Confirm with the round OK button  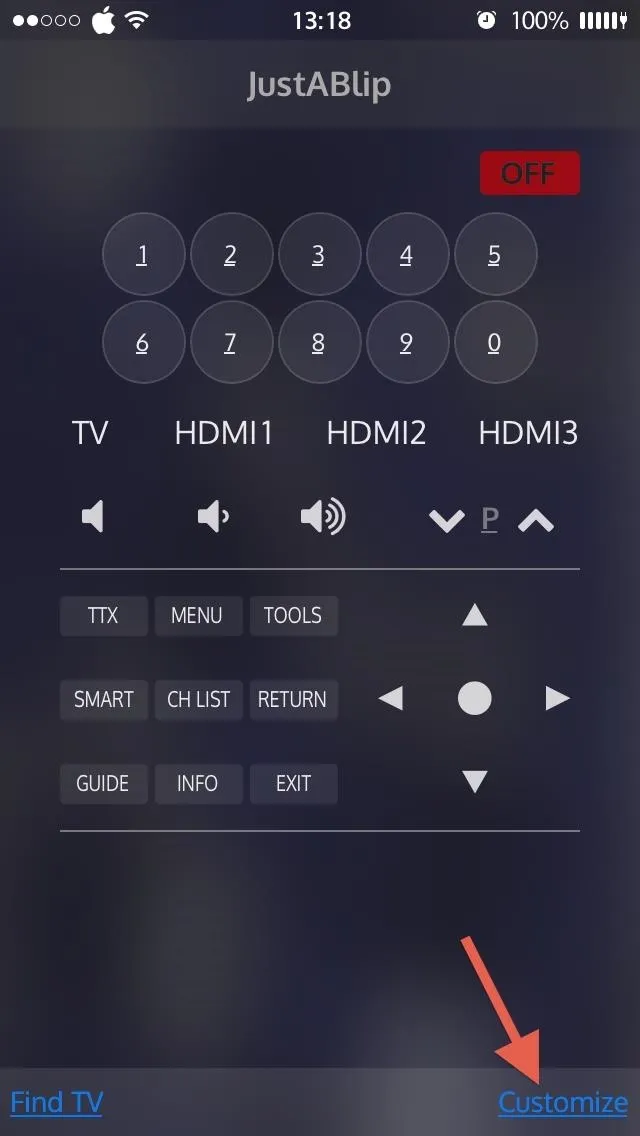(475, 698)
